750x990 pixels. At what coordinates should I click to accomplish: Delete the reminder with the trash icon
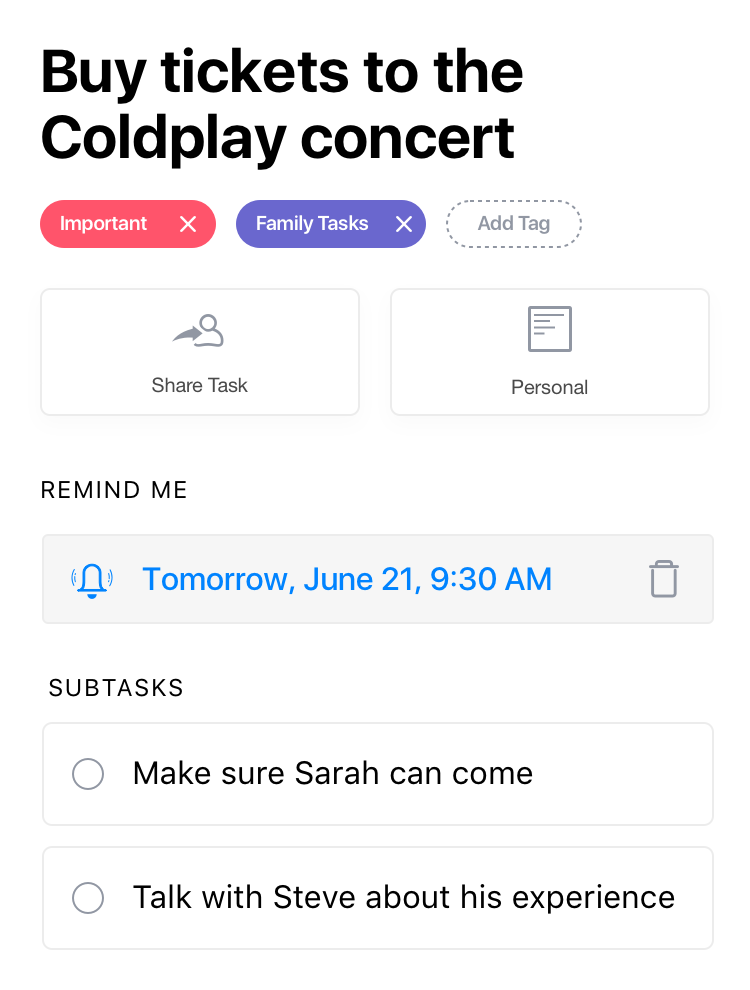664,579
